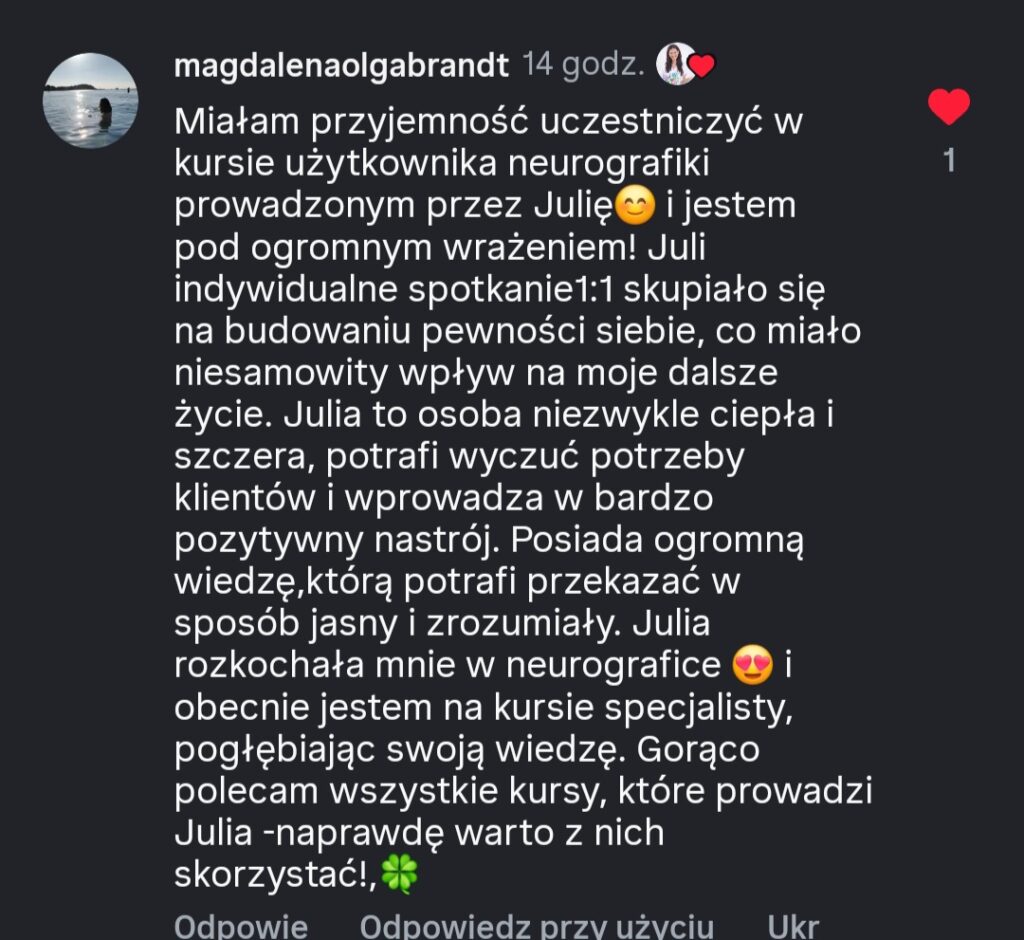Tap the partially visible Ukryj option
This screenshot has height=940, width=1024.
coord(793,927)
